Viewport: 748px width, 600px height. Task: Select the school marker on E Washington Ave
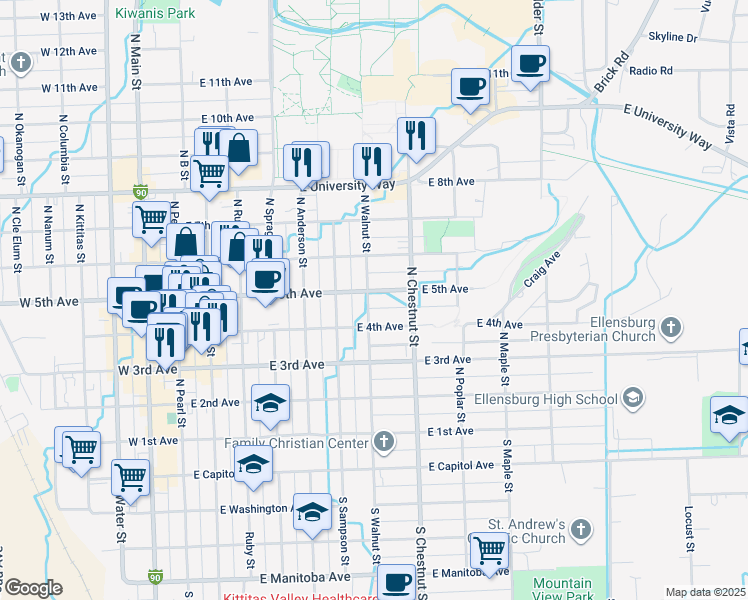[x=312, y=515]
